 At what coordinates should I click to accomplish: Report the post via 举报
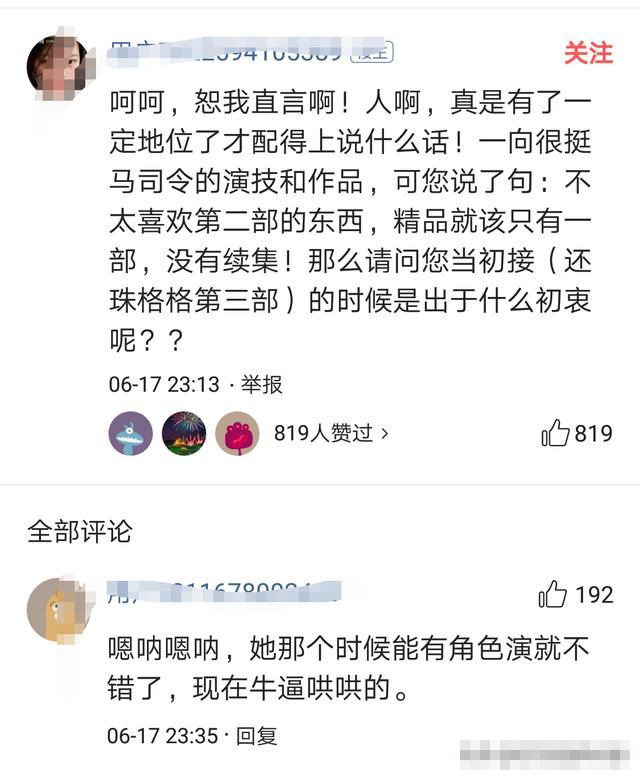263,384
